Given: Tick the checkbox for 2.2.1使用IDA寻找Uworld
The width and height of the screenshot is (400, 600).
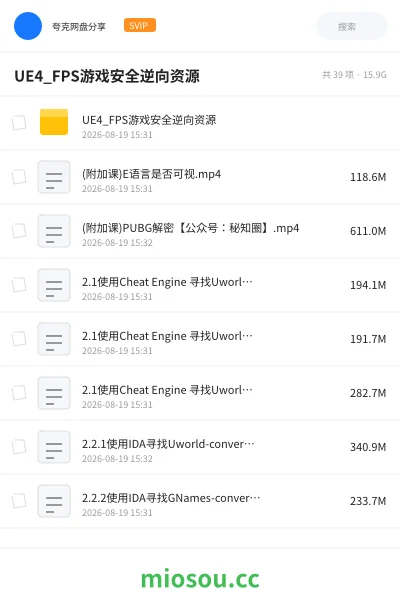Looking at the screenshot, I should pos(19,447).
